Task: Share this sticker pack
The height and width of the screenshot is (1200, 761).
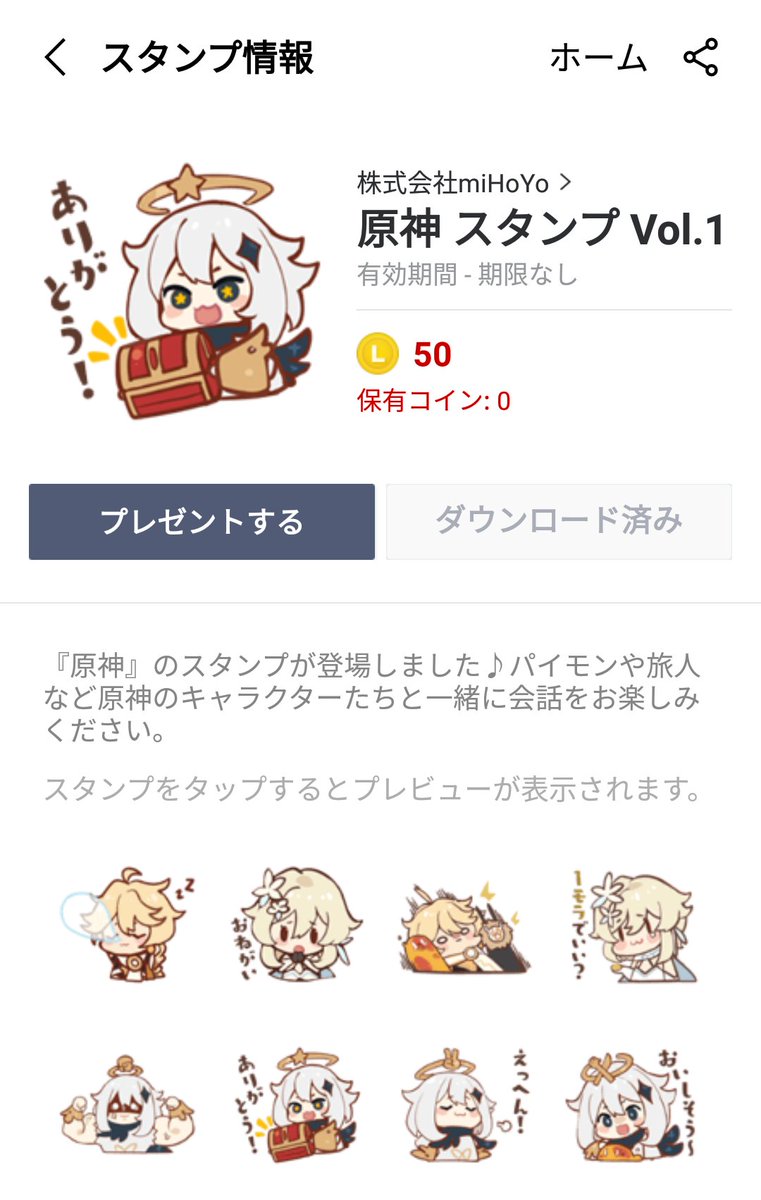Action: 701,58
